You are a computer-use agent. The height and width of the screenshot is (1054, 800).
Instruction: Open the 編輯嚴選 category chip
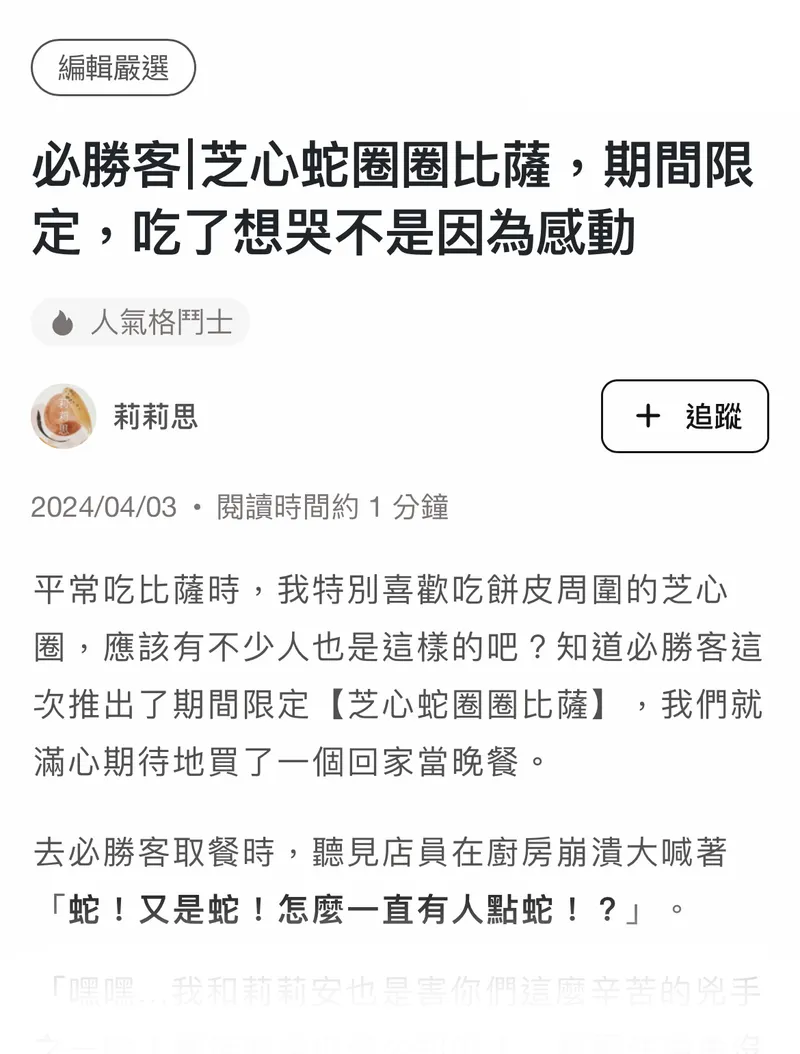coord(113,68)
